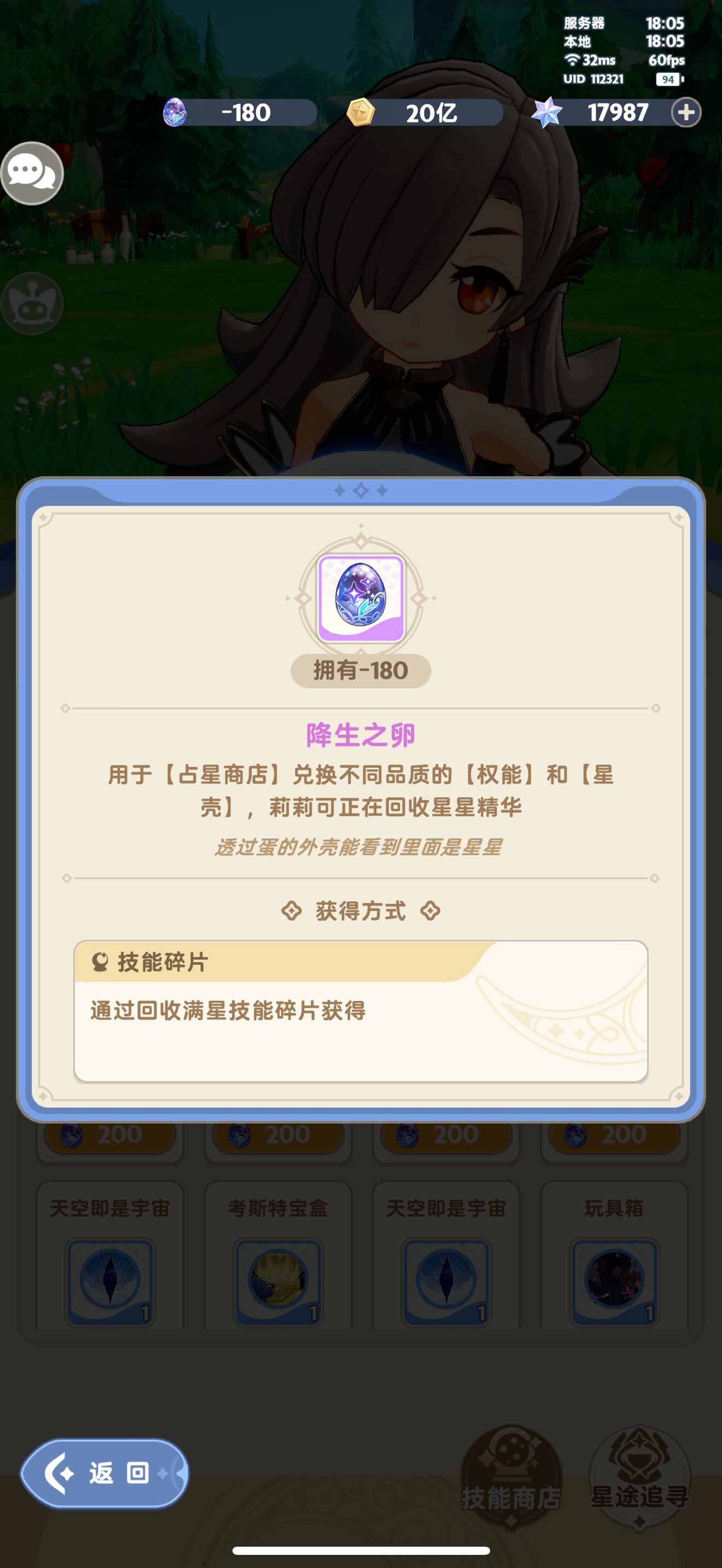722x1568 pixels.
Task: Tap the battery indicator showing 94
Action: (668, 80)
